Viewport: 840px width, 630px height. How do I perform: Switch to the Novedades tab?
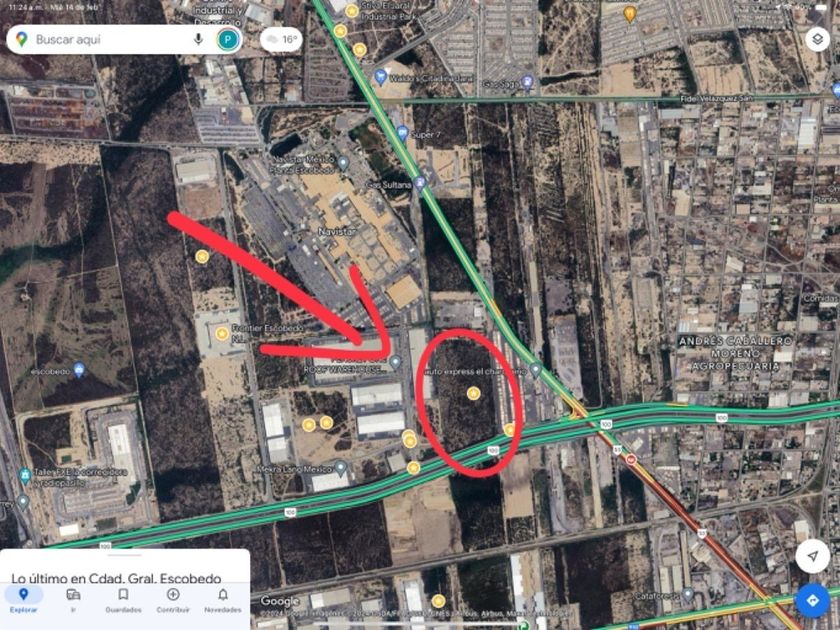[x=222, y=599]
